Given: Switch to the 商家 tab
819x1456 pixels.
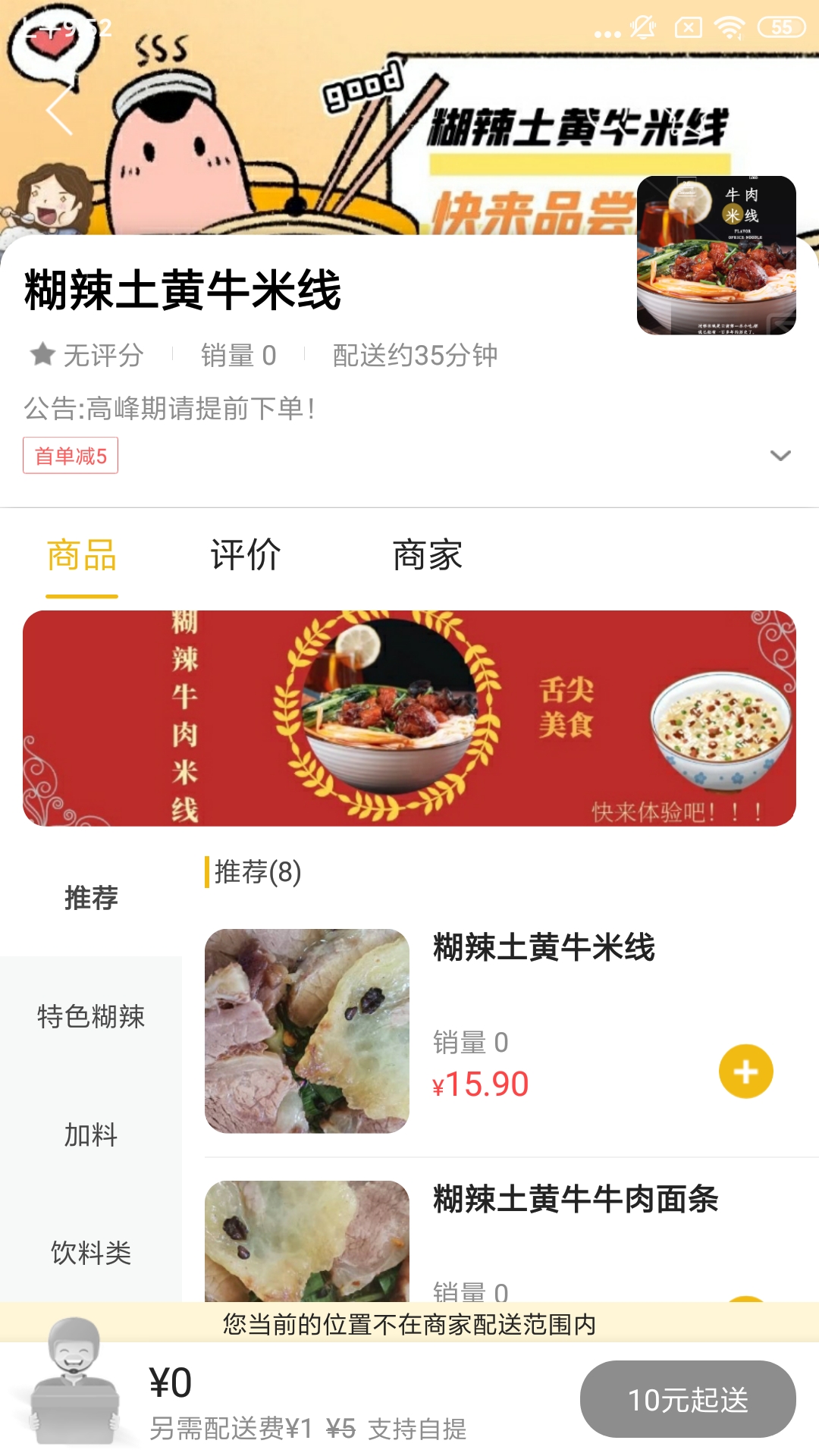Looking at the screenshot, I should [x=427, y=556].
